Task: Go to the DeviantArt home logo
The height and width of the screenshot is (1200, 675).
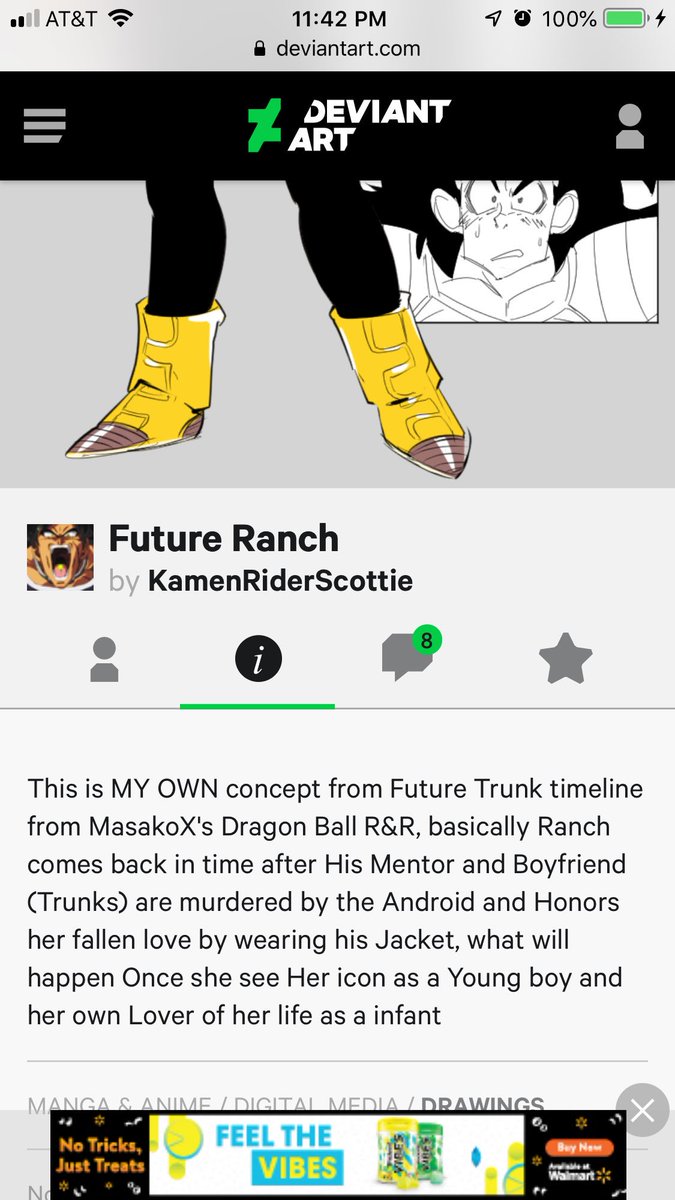Action: pyautogui.click(x=348, y=126)
